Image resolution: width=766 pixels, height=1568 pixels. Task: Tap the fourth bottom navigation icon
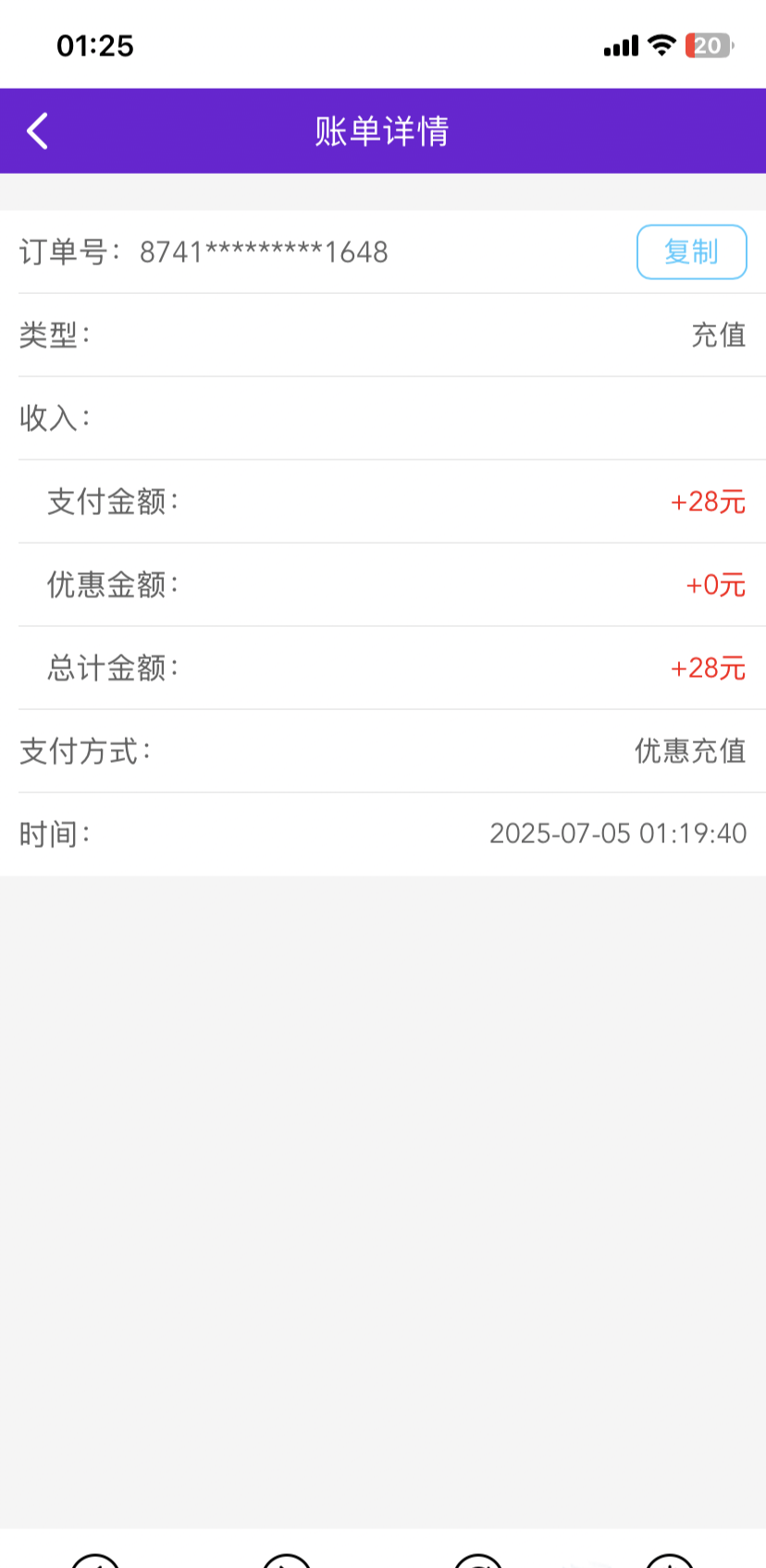pos(670,1561)
